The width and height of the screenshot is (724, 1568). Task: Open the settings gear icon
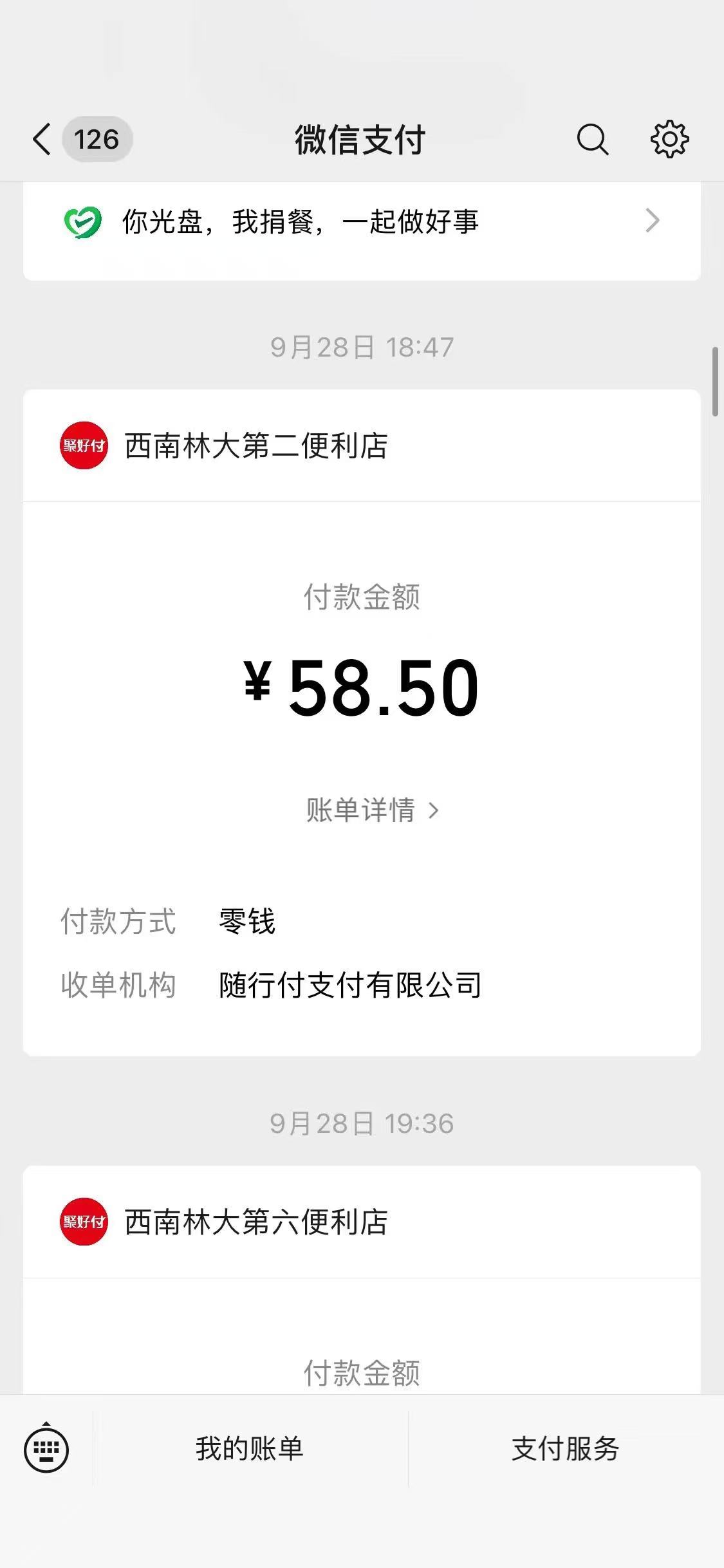669,139
